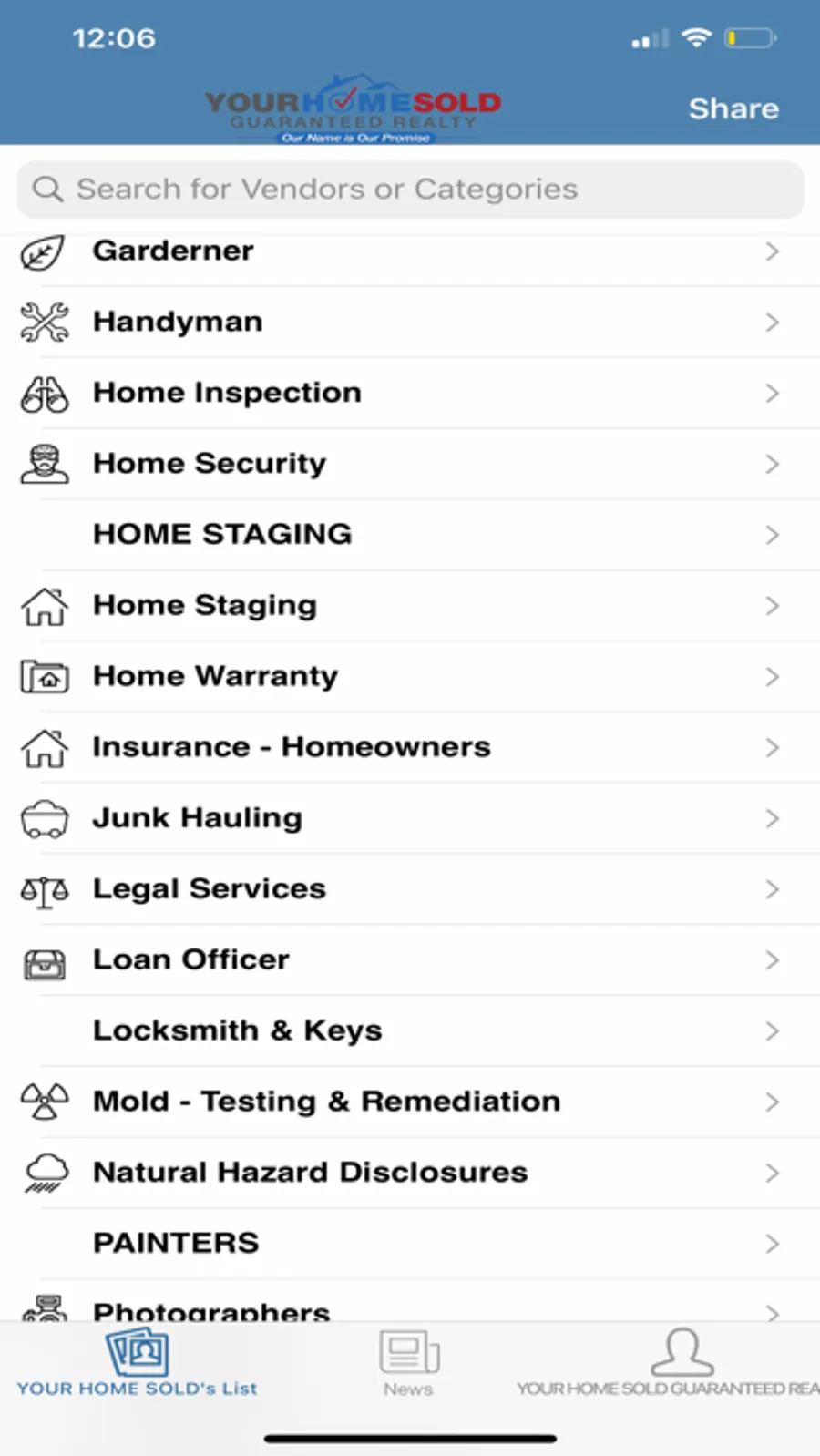Tap the Loan Officer briefcase icon
Image resolution: width=820 pixels, height=1456 pixels.
44,961
